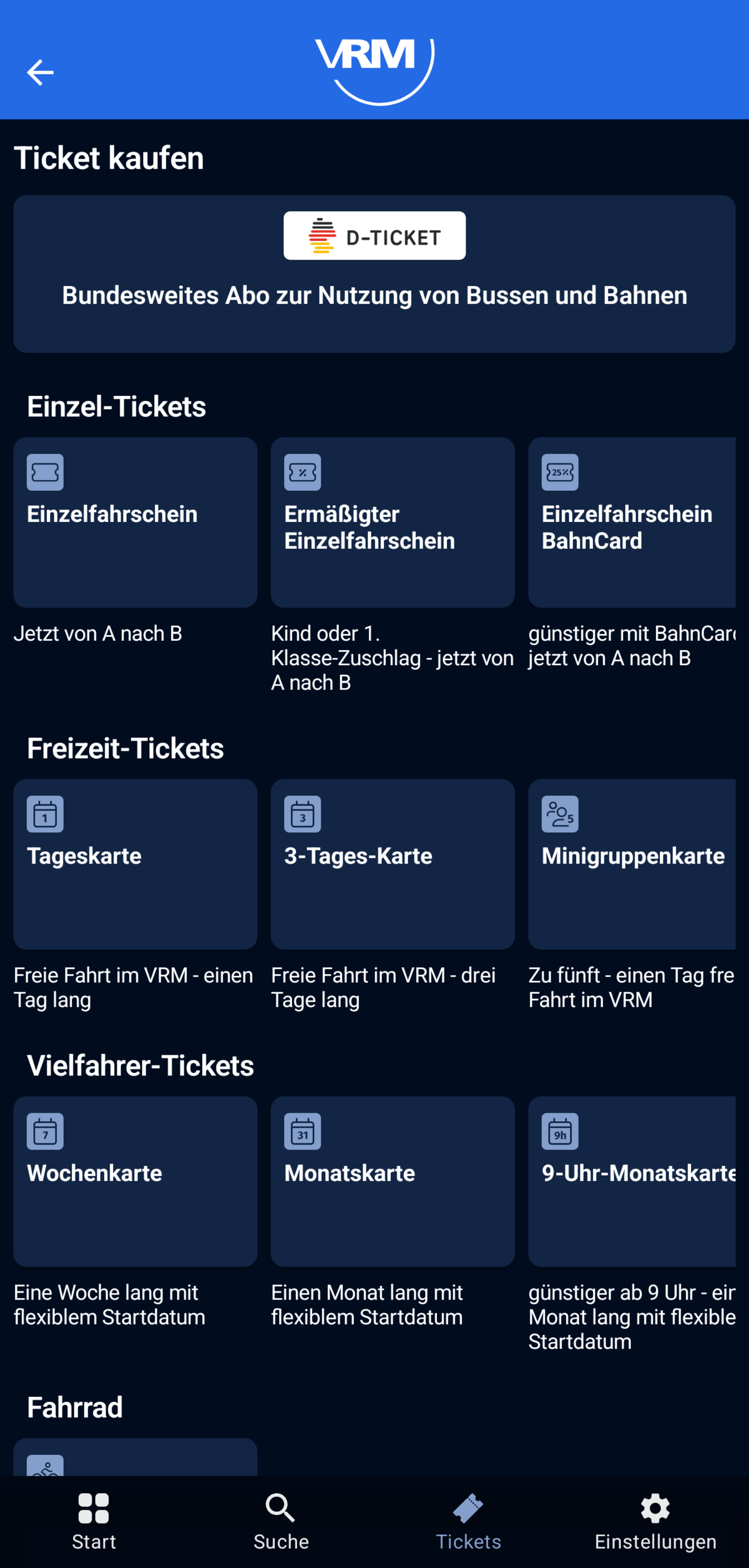
Task: Select the Wochenkarte card
Action: (135, 1181)
